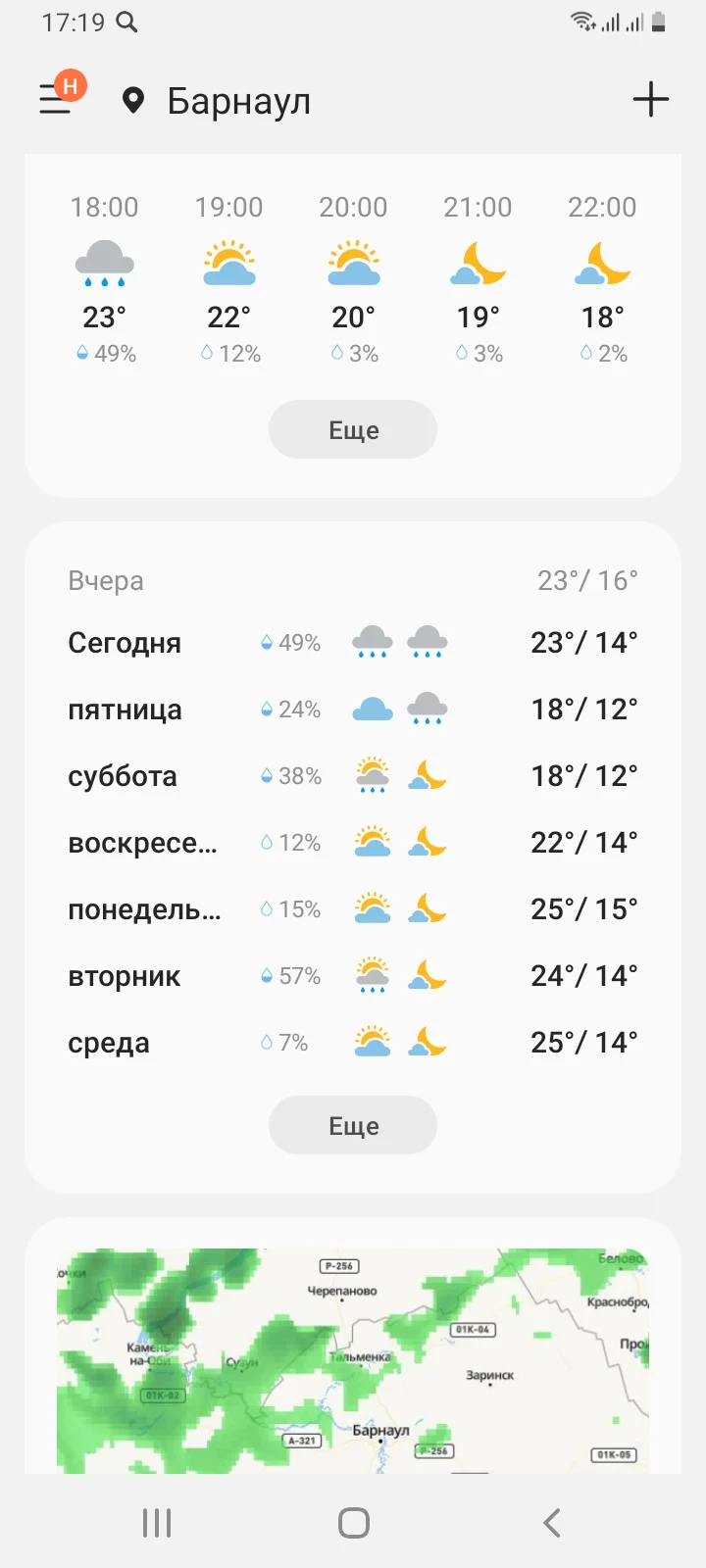Show more days using the lower Еще button
Screen dimensions: 706x1568
click(x=352, y=1125)
